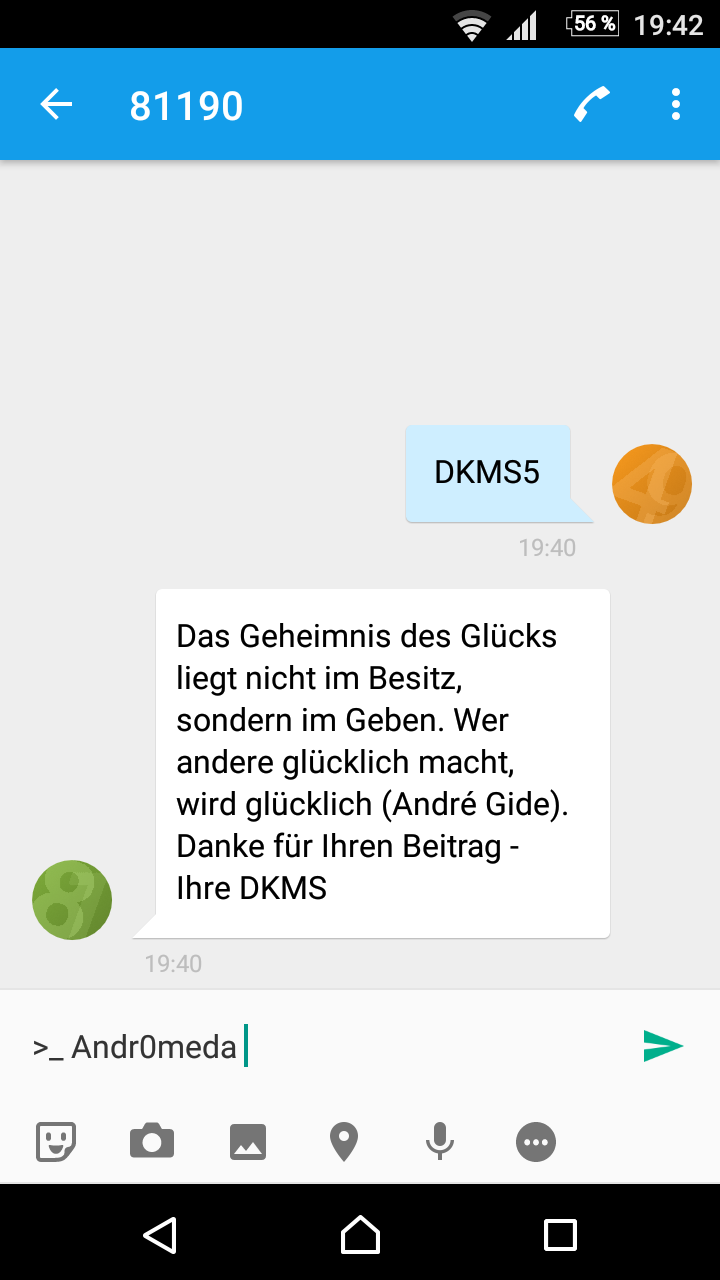The height and width of the screenshot is (1280, 720).
Task: Tap the orange avatar beside DKMS5
Action: 652,484
